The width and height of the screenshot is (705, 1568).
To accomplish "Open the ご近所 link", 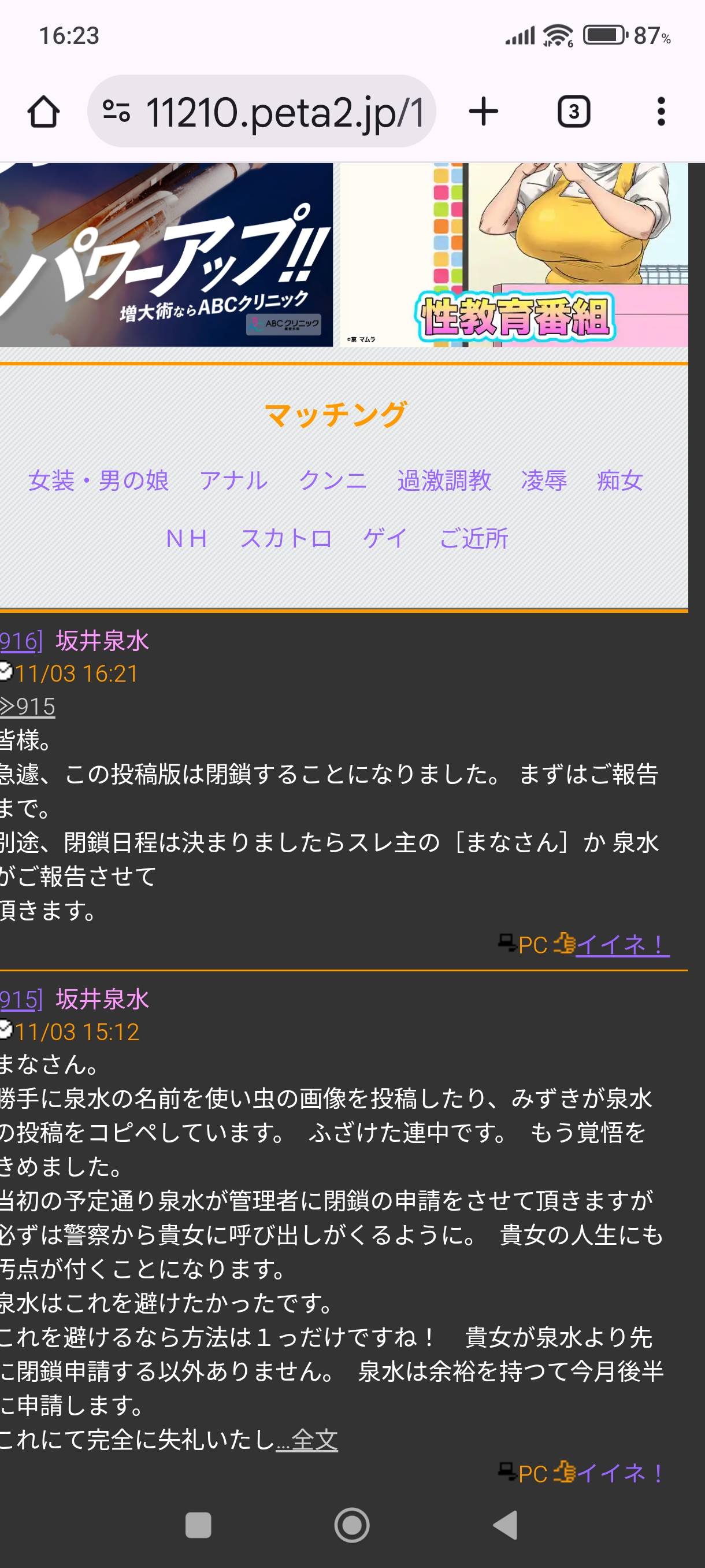I will [473, 538].
